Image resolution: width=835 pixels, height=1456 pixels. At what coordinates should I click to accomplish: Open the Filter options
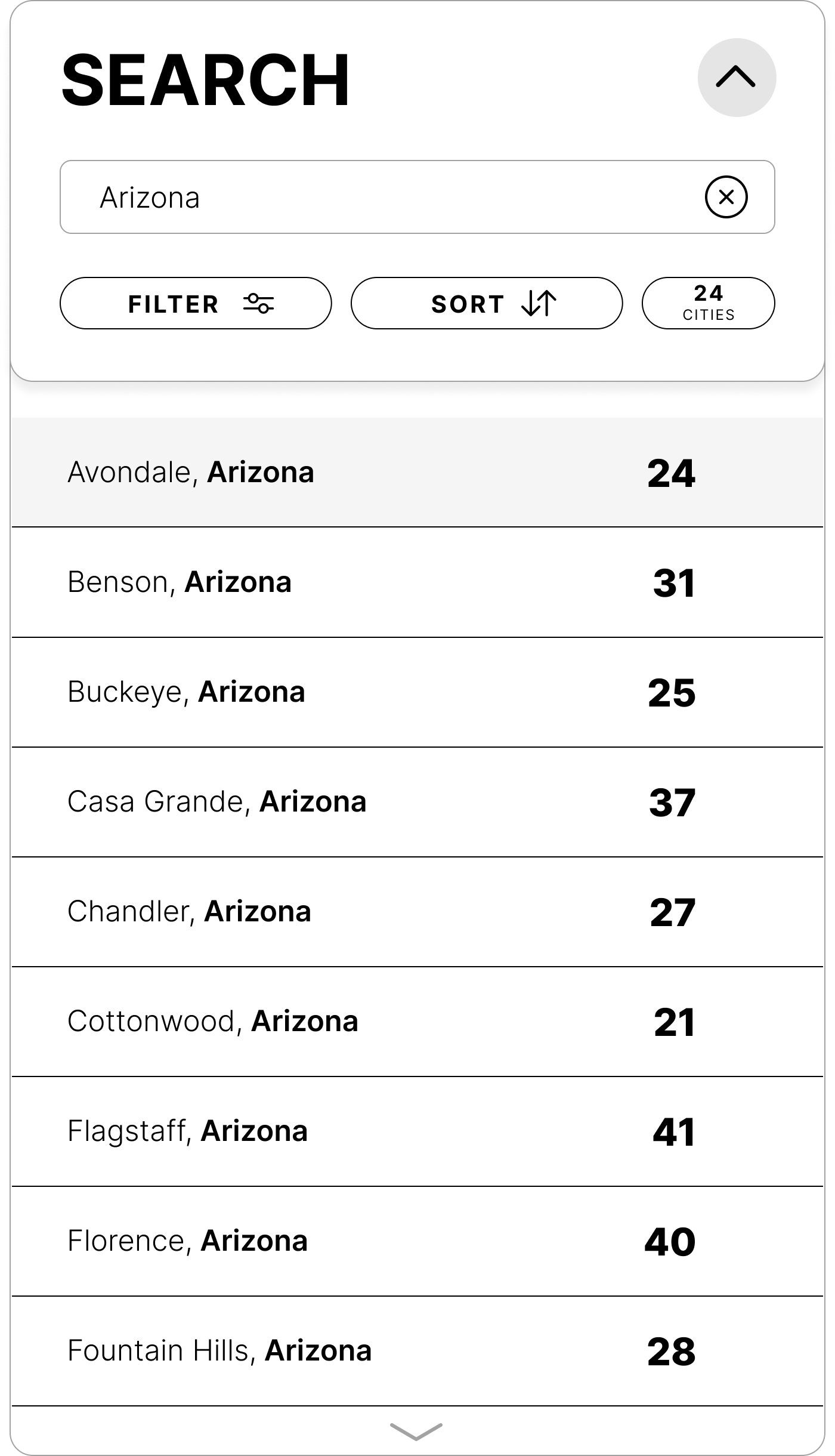[x=196, y=304]
